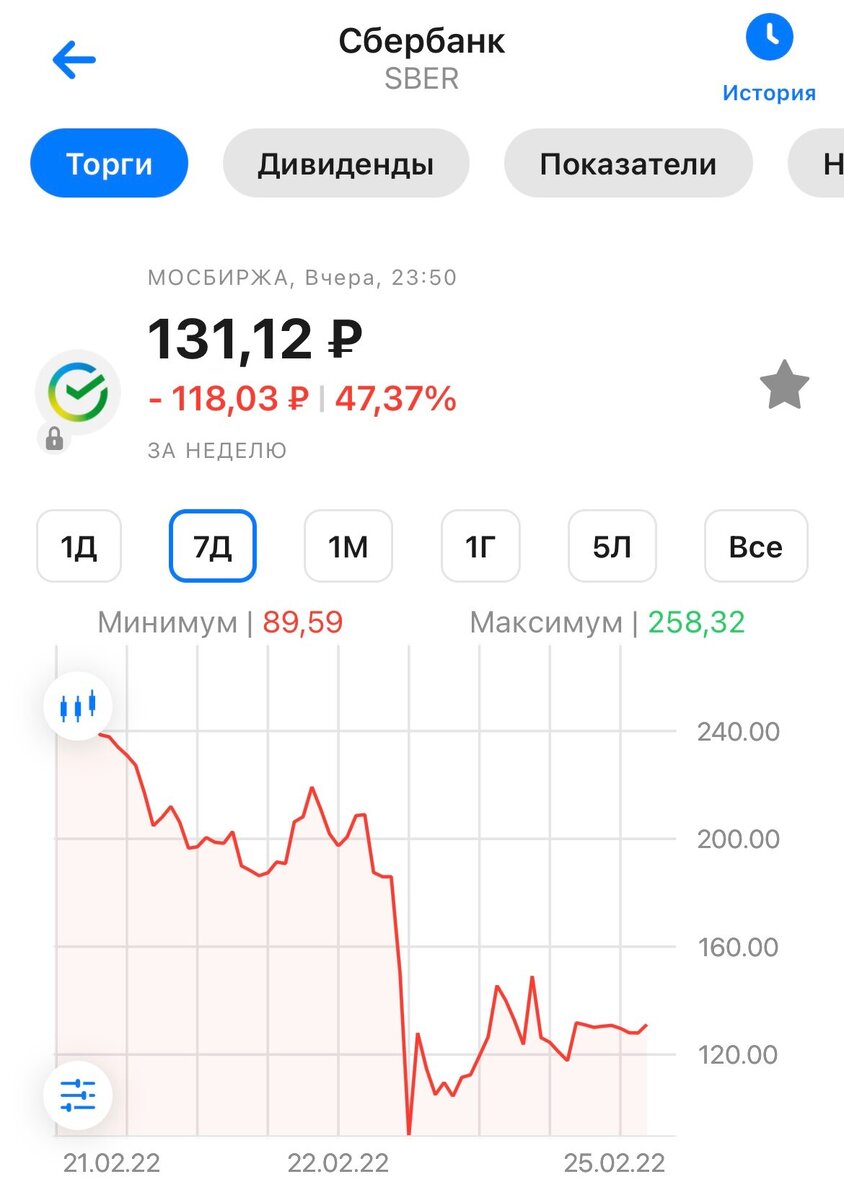Star SBER to add it to favorites
The height and width of the screenshot is (1200, 844).
click(784, 385)
